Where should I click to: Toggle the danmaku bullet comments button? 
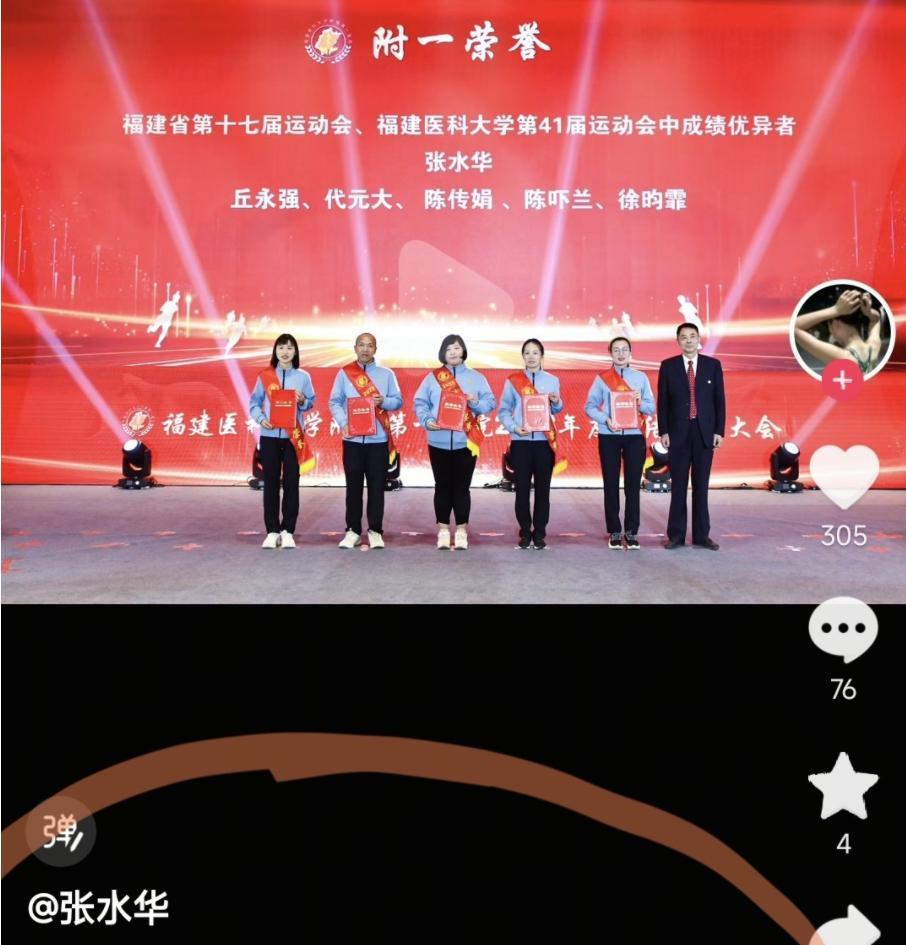(60, 830)
